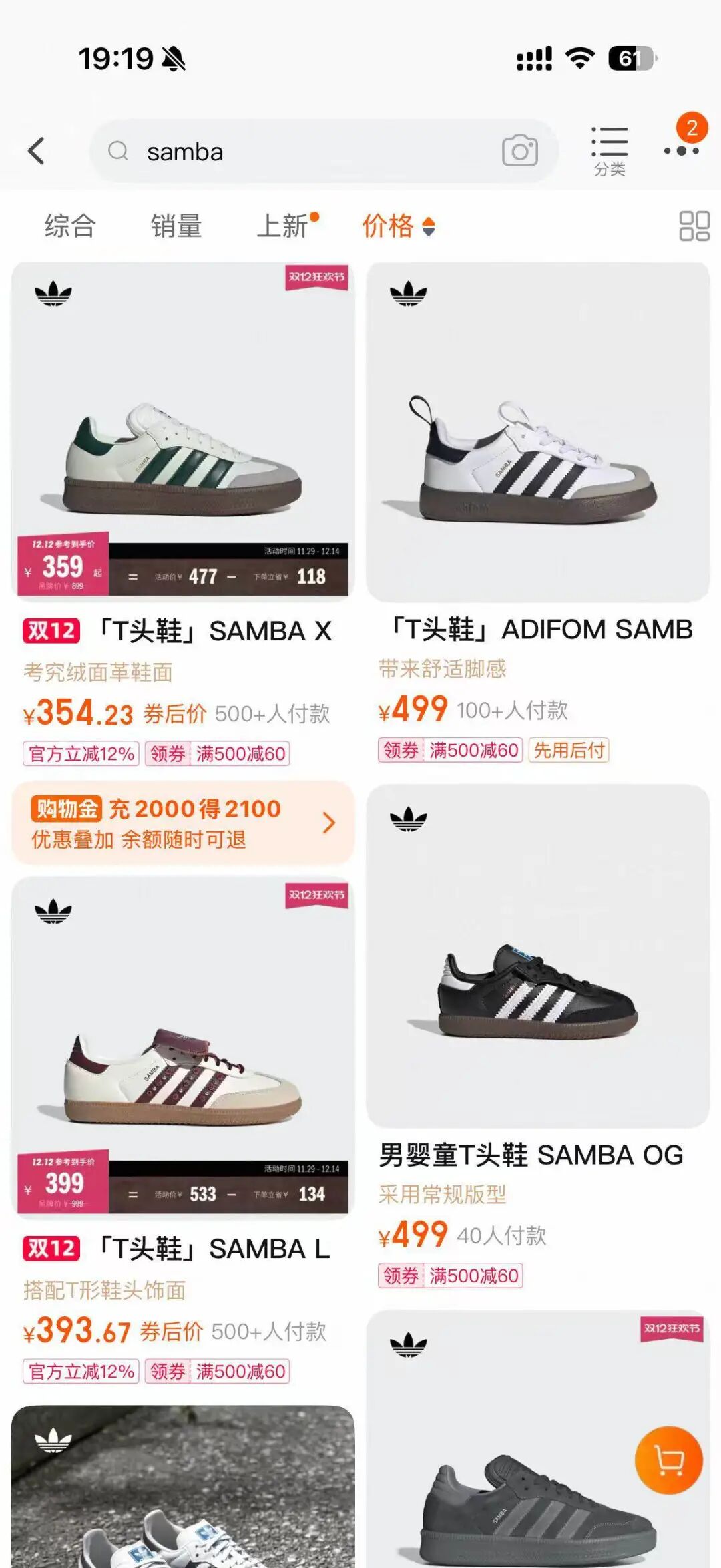
Task: Switch to the 上新 tab
Action: click(283, 226)
